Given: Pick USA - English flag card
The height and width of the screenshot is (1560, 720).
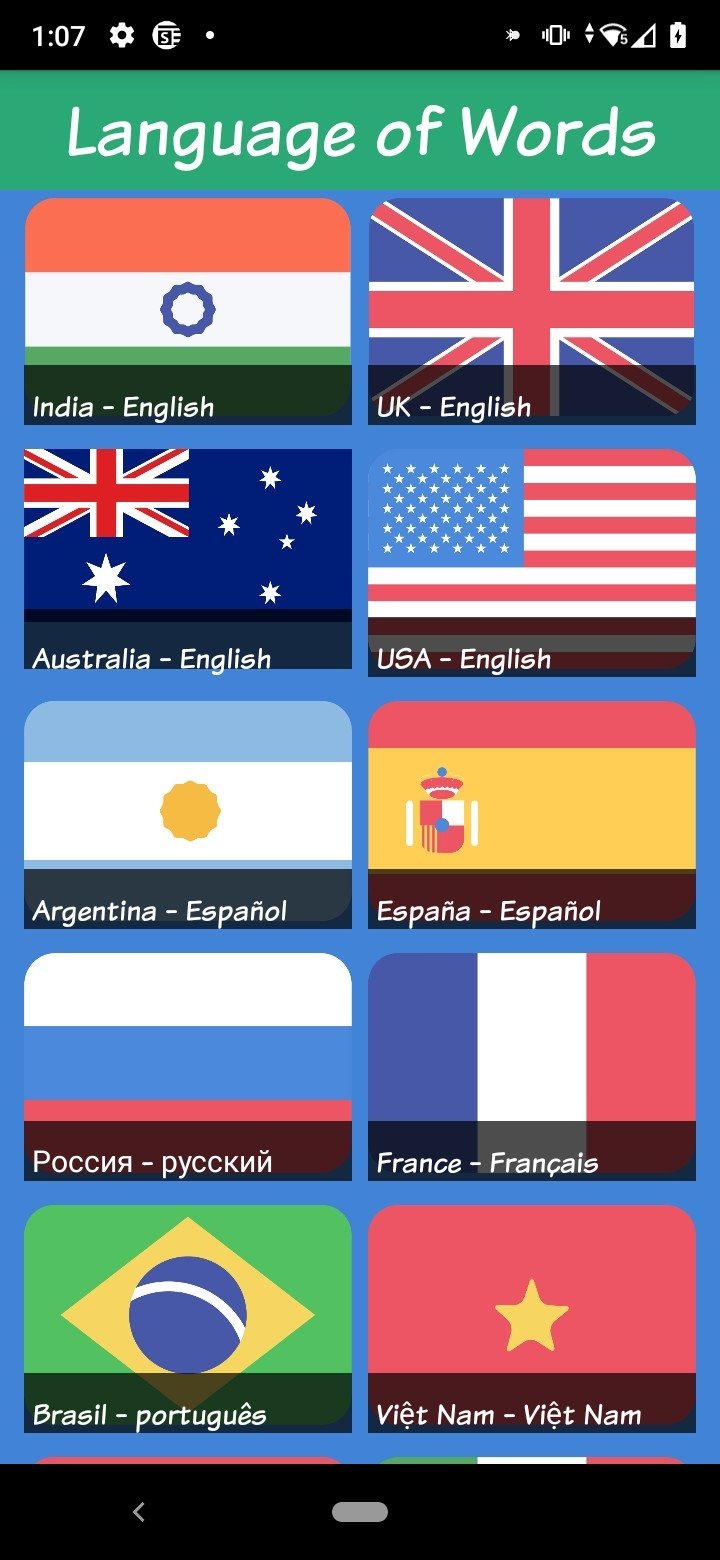Looking at the screenshot, I should click(532, 563).
